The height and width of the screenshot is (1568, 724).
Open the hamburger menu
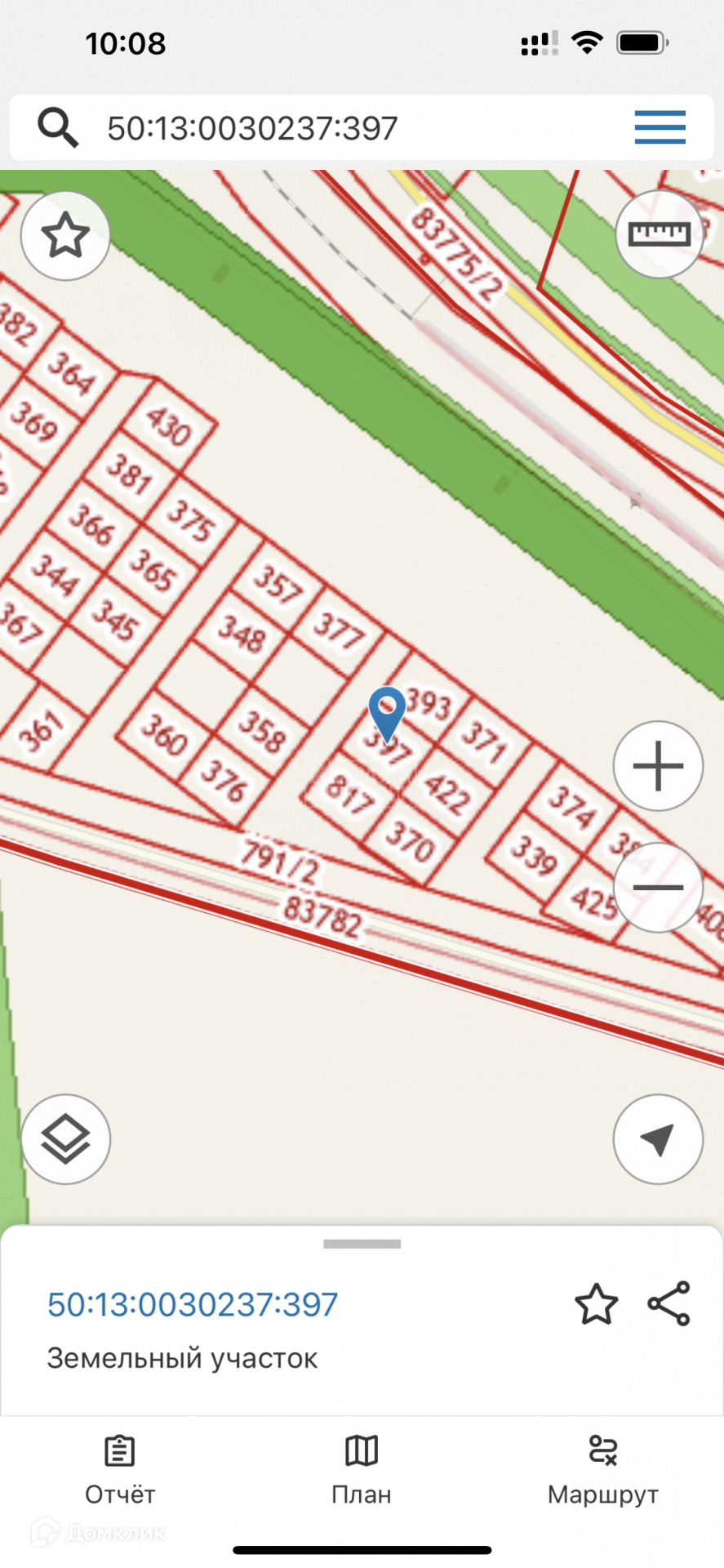tap(660, 128)
